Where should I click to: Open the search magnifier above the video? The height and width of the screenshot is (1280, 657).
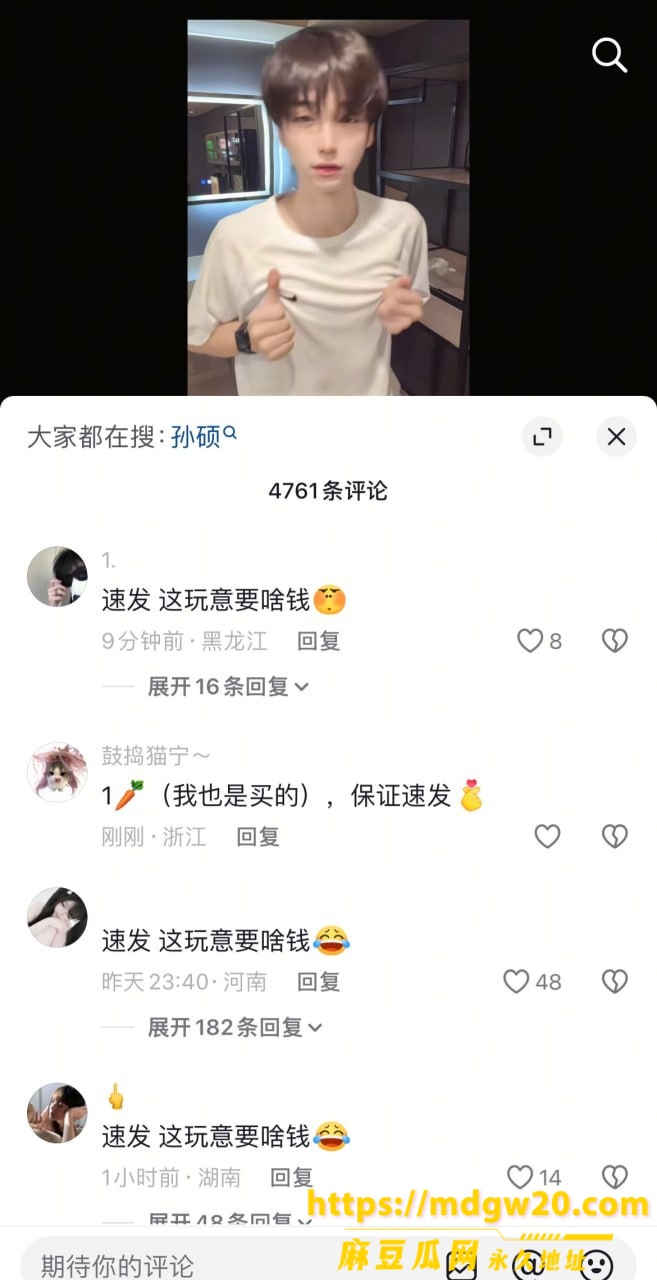click(609, 55)
